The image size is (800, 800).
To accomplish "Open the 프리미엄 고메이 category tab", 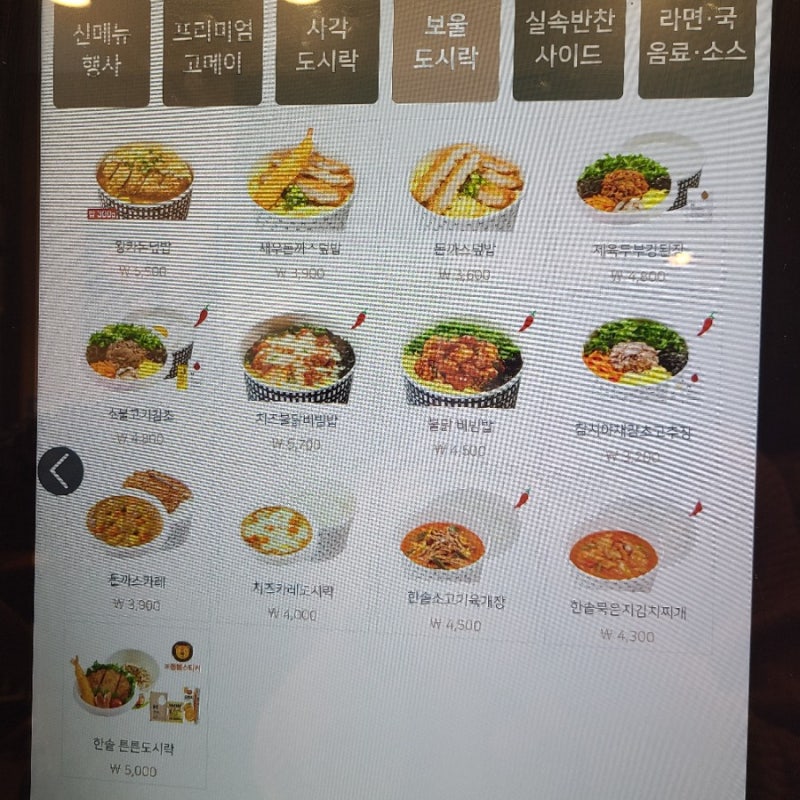I will click(x=212, y=50).
